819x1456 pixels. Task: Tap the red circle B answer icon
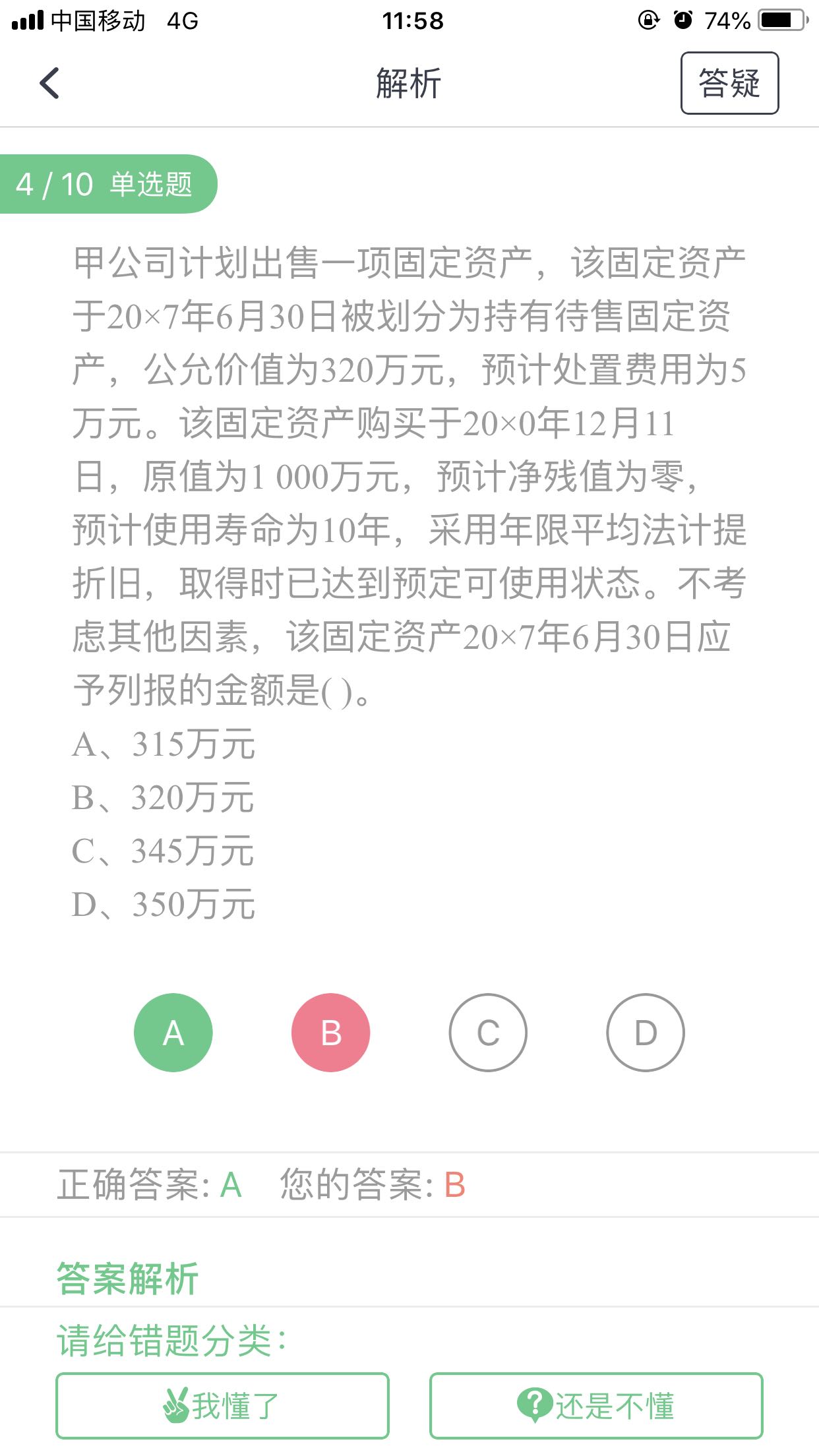point(330,1032)
